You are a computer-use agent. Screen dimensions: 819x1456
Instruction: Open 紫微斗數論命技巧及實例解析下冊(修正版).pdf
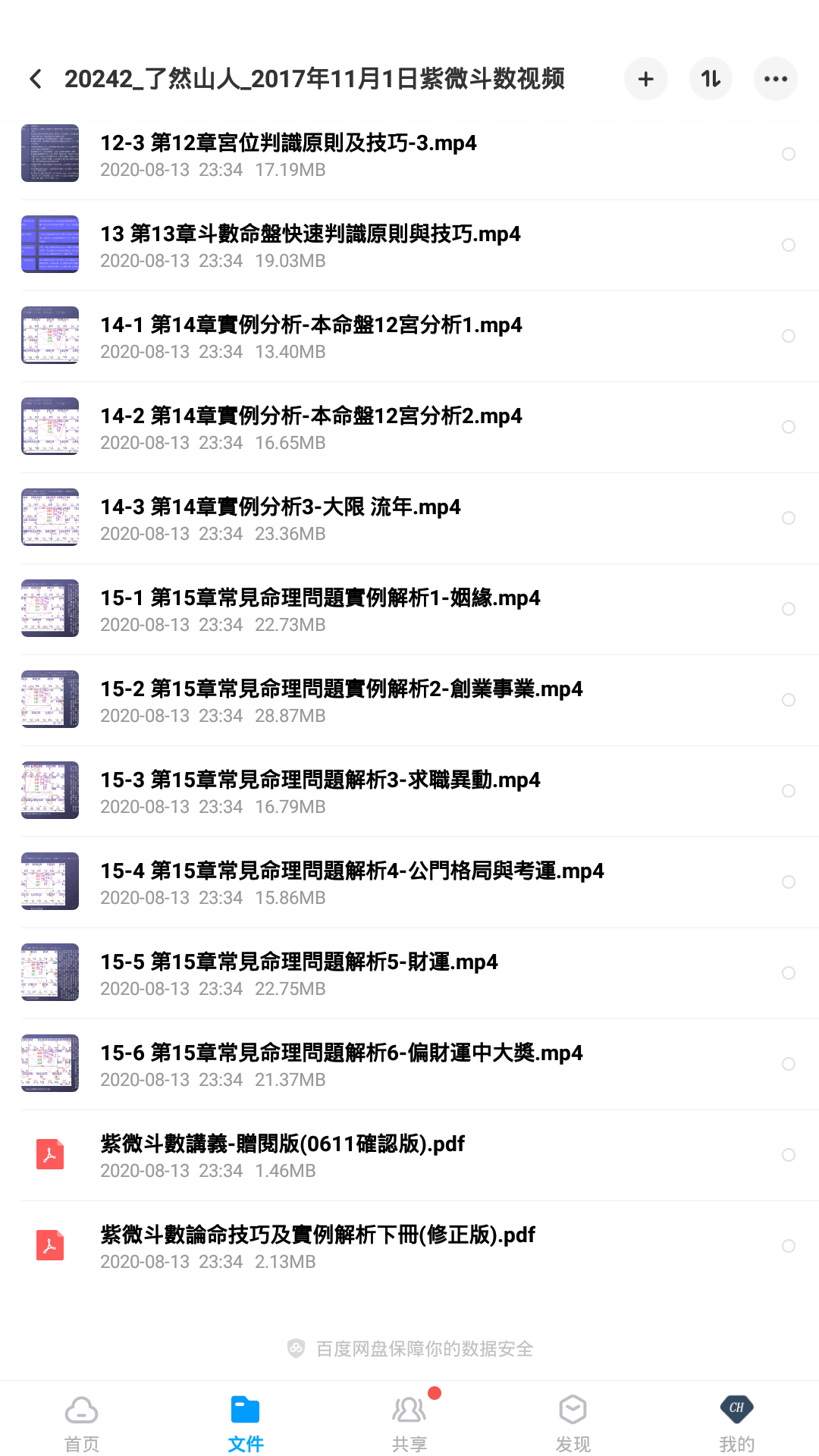317,1246
